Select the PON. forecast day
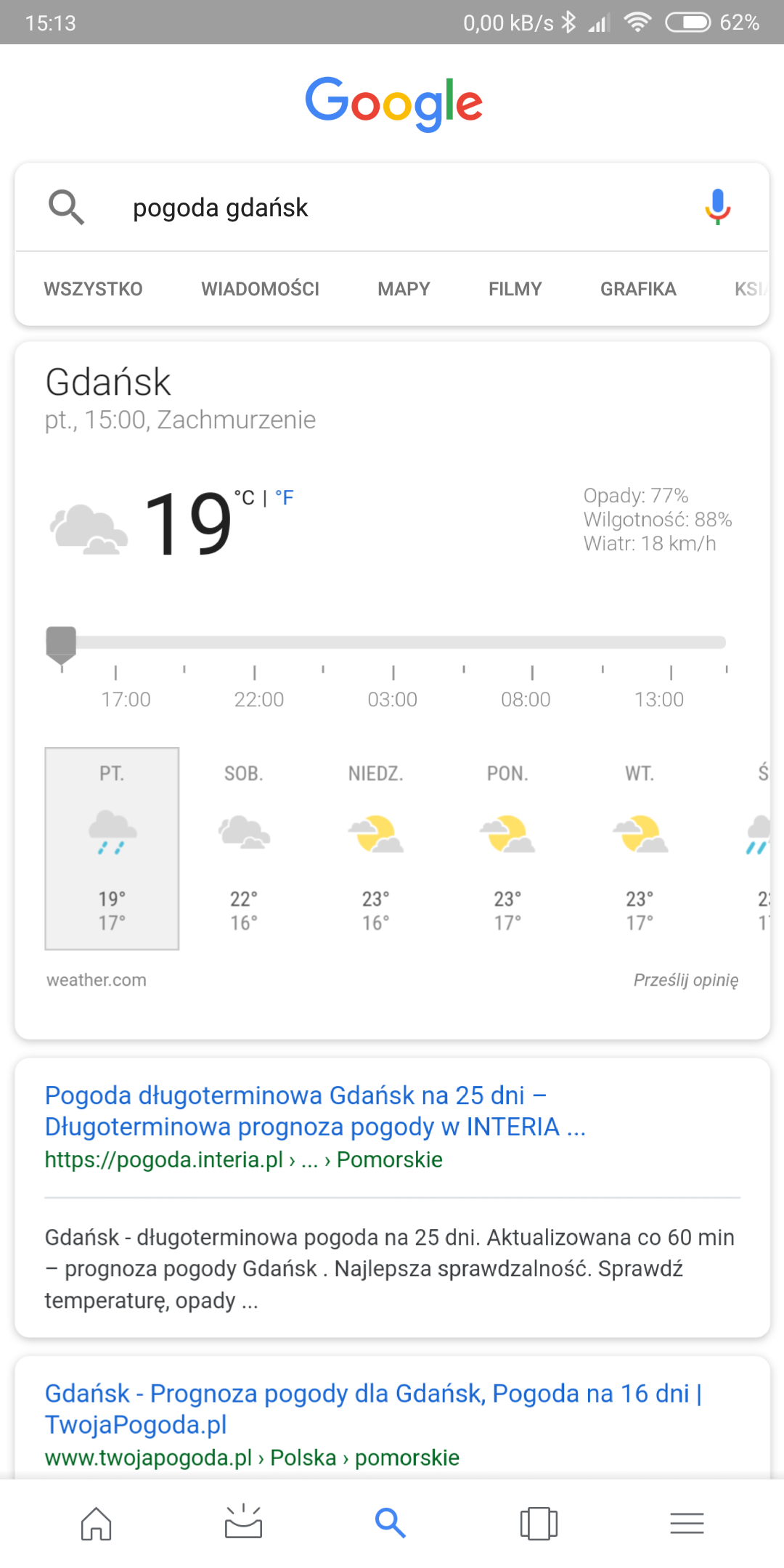 point(507,848)
